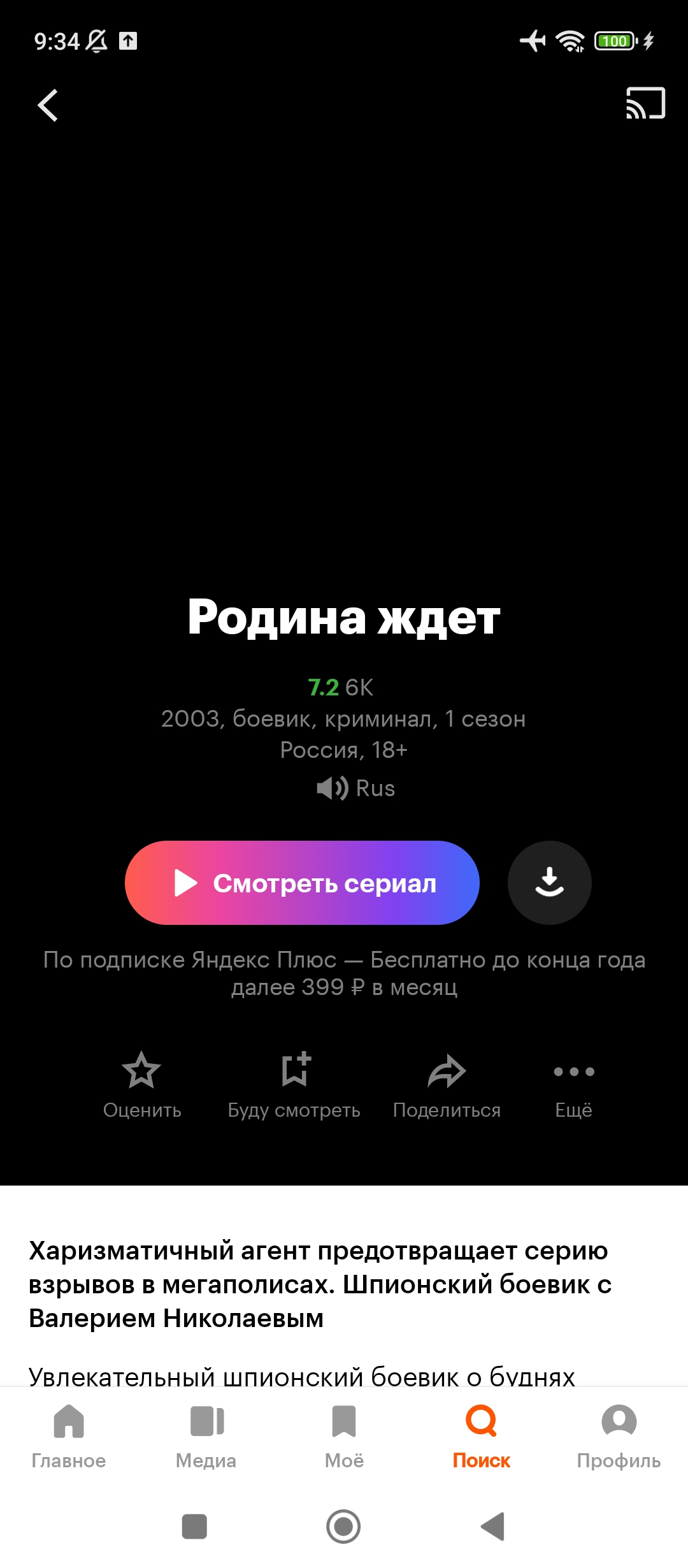The width and height of the screenshot is (688, 1568).
Task: Tap the Смотреть сериал button
Action: pos(302,883)
